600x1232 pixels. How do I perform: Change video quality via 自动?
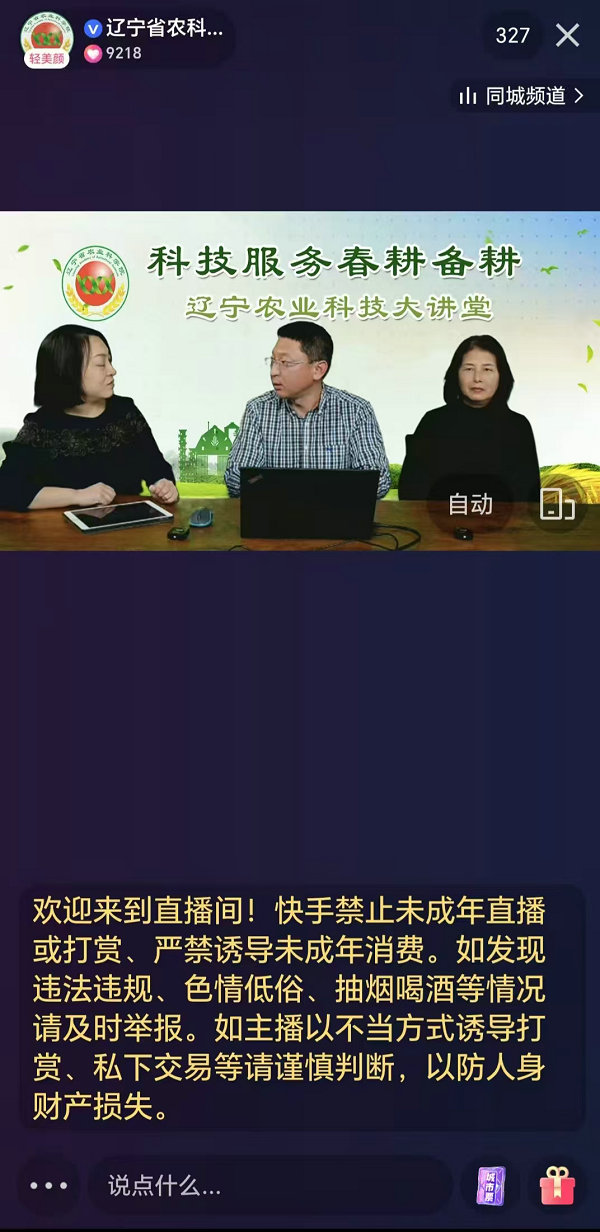(x=470, y=505)
